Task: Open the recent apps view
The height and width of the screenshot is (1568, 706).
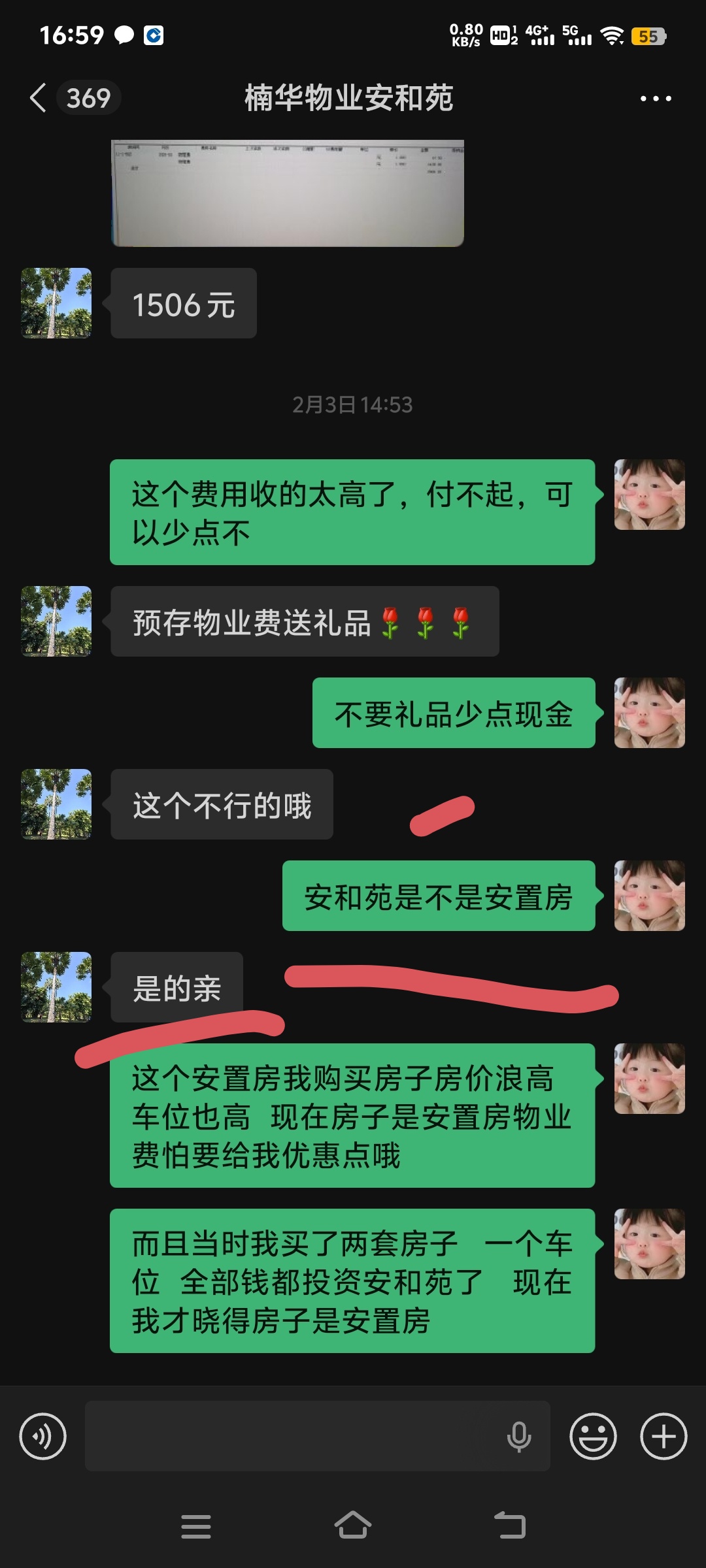Action: pyautogui.click(x=196, y=1526)
